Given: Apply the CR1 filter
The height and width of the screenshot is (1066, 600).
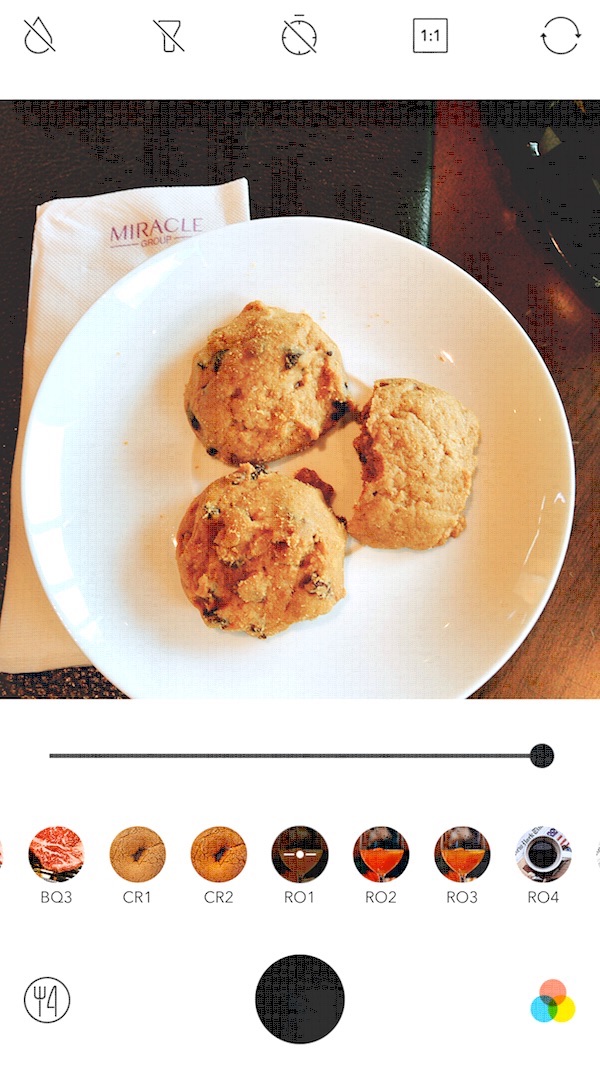Looking at the screenshot, I should click(137, 853).
